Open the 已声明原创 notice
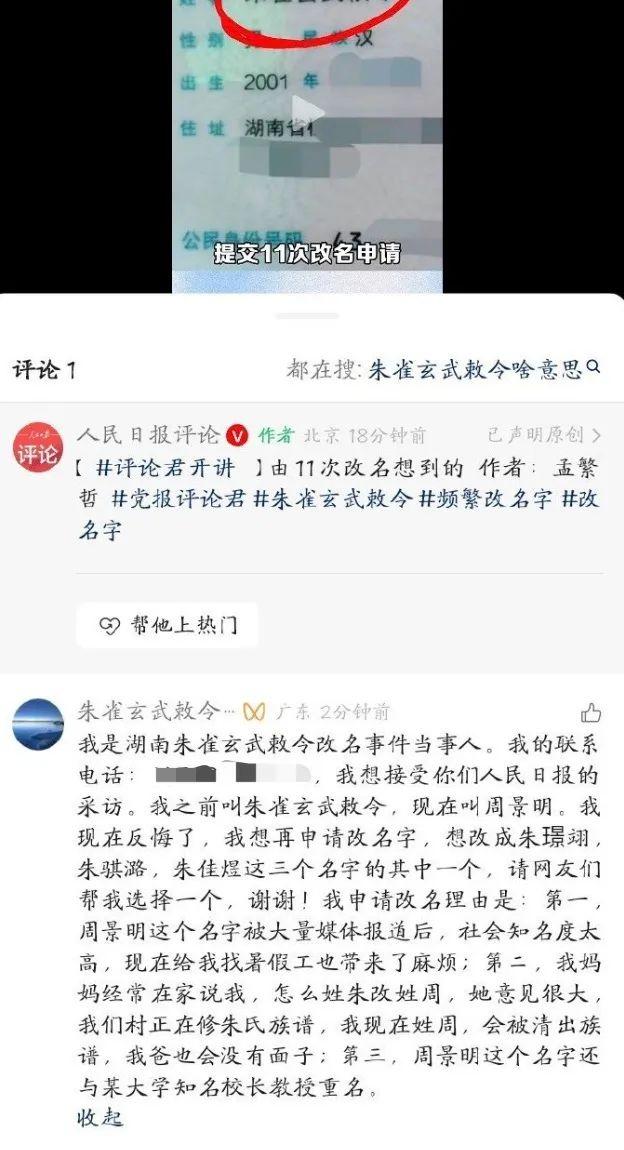Viewport: 624px width, 1150px height. (544, 435)
